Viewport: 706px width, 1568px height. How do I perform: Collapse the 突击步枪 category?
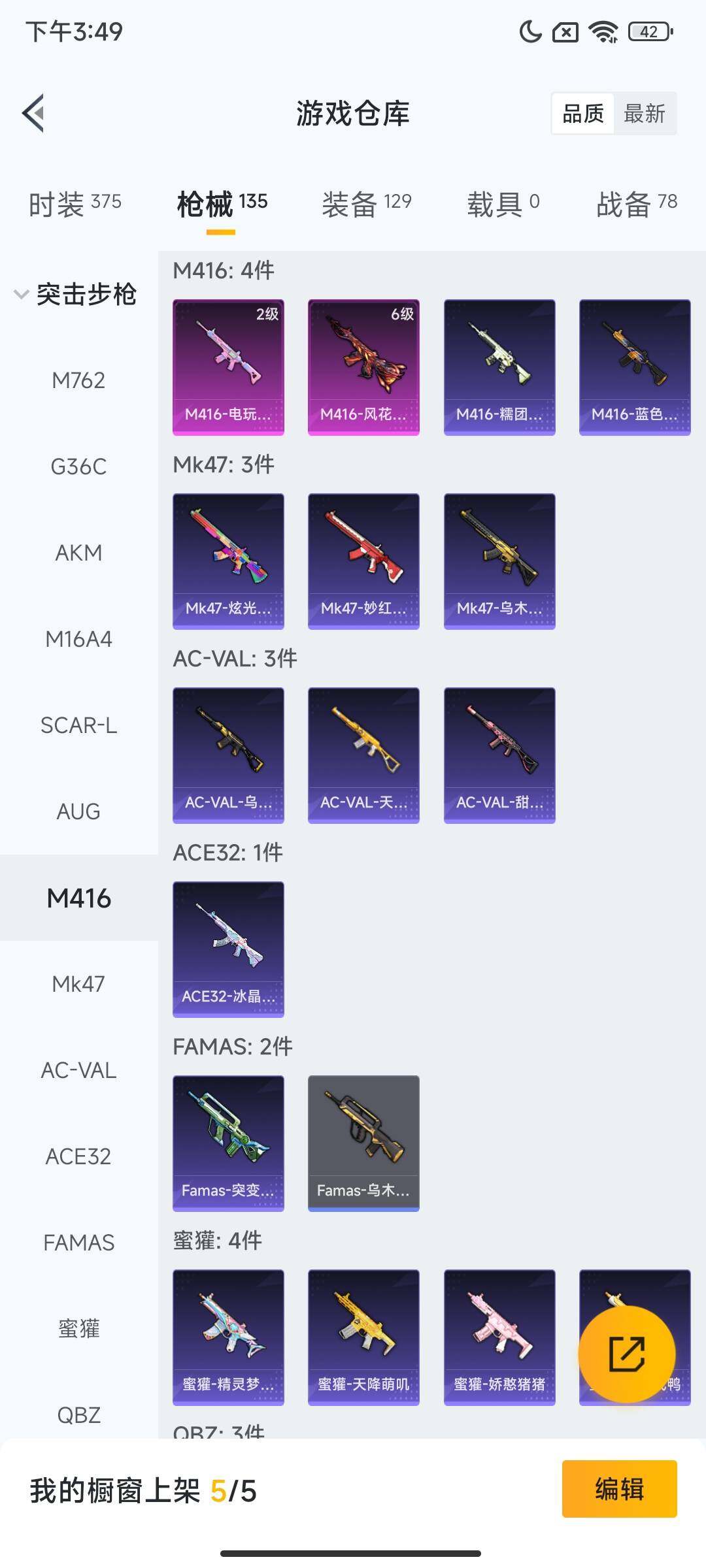click(x=75, y=294)
